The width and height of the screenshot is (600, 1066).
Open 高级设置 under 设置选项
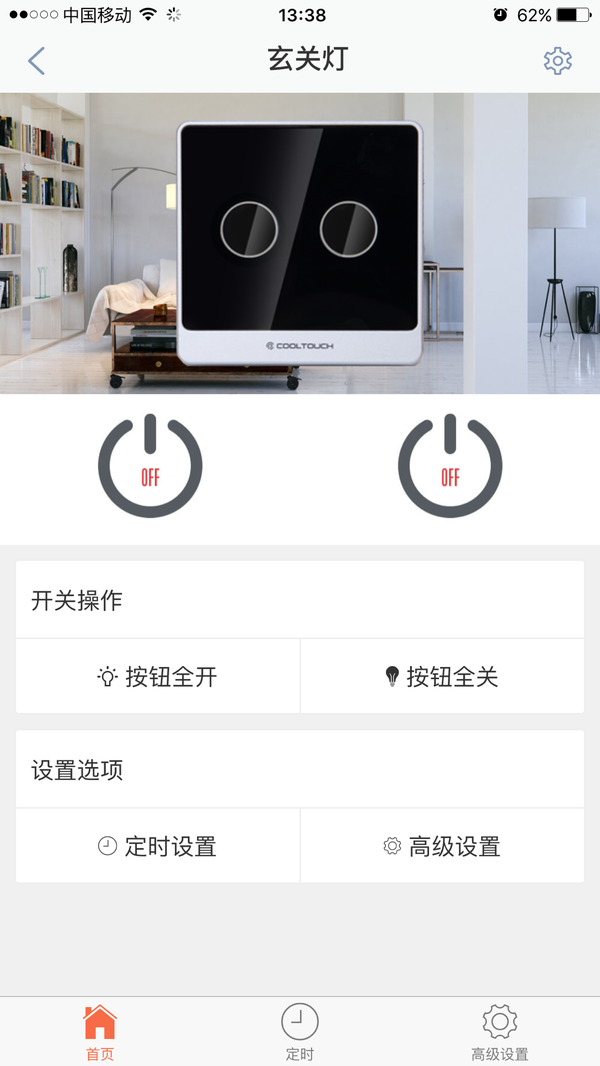[x=442, y=846]
